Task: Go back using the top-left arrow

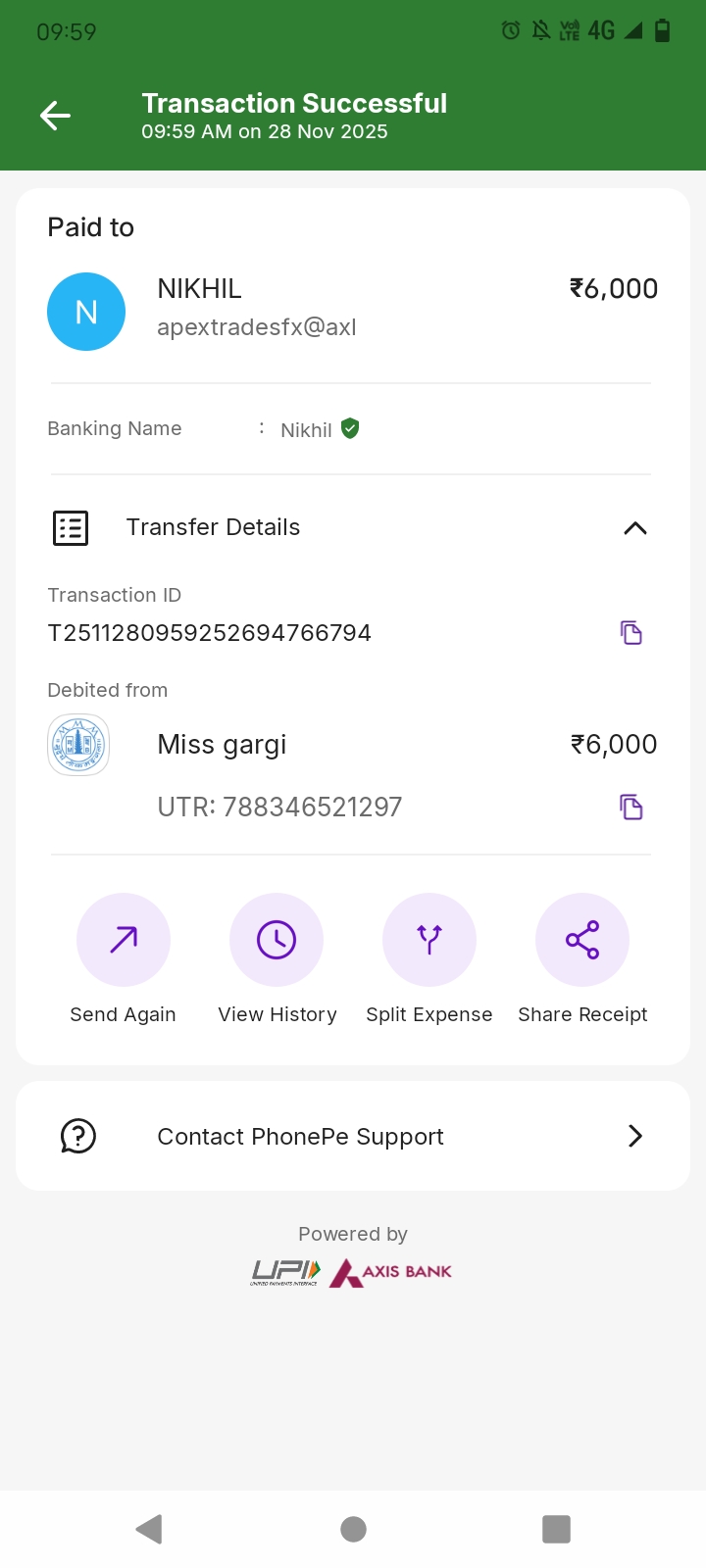Action: [x=55, y=116]
